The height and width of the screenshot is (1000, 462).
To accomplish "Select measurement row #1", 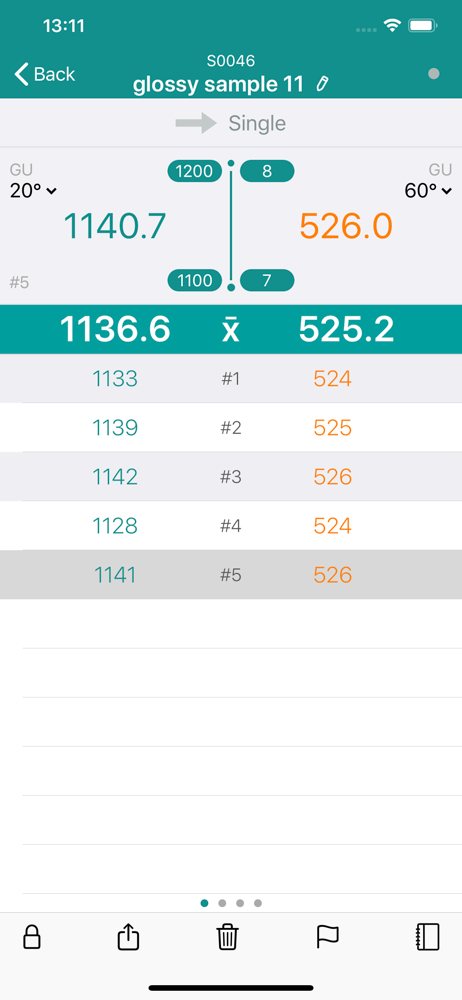I will pyautogui.click(x=231, y=379).
